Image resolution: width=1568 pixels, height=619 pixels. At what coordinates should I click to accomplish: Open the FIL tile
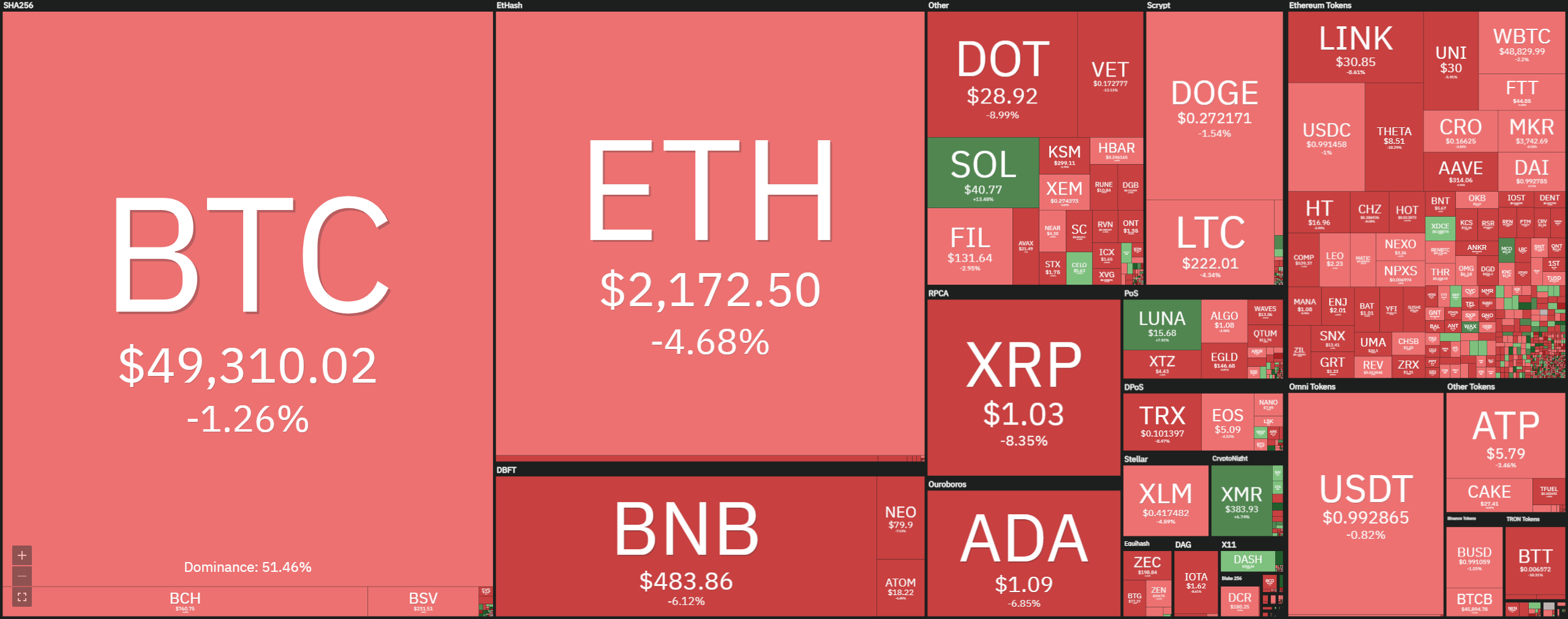tap(970, 246)
